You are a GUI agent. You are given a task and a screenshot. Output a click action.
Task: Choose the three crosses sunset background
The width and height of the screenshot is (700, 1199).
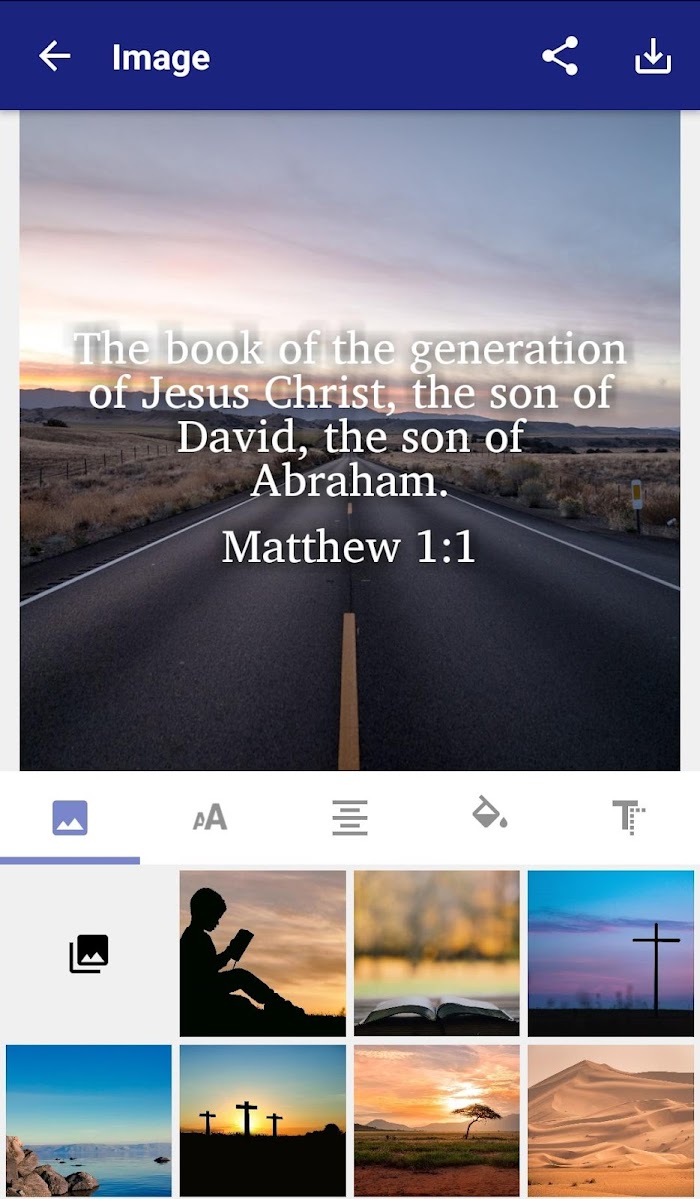click(x=262, y=1121)
